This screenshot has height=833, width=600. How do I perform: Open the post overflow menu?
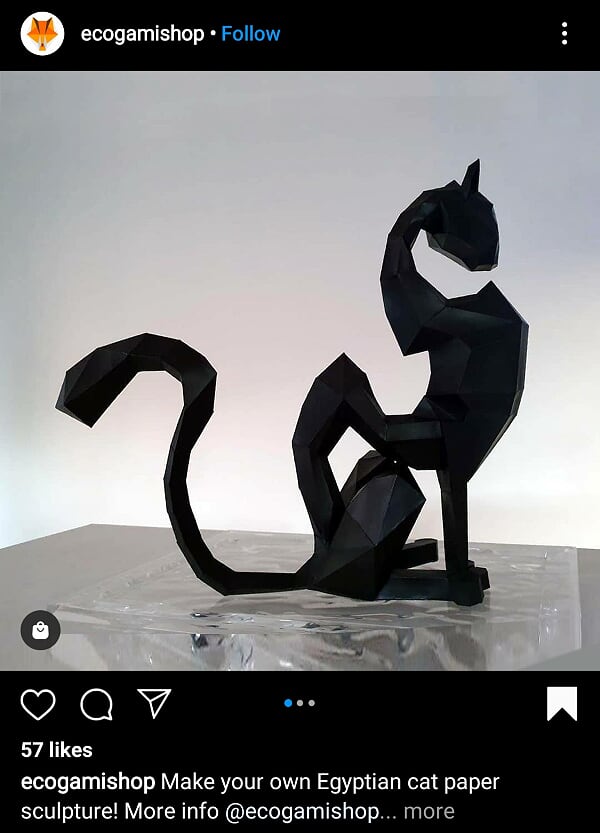[x=564, y=34]
